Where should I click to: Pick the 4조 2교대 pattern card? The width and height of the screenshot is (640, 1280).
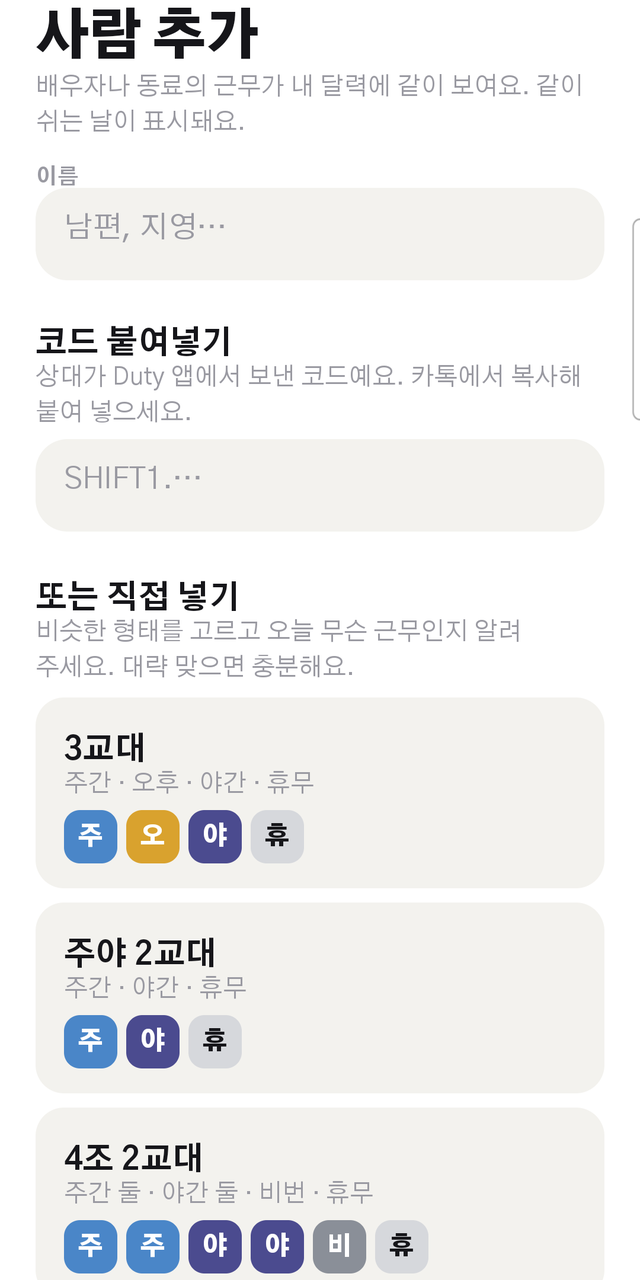[x=320, y=1195]
